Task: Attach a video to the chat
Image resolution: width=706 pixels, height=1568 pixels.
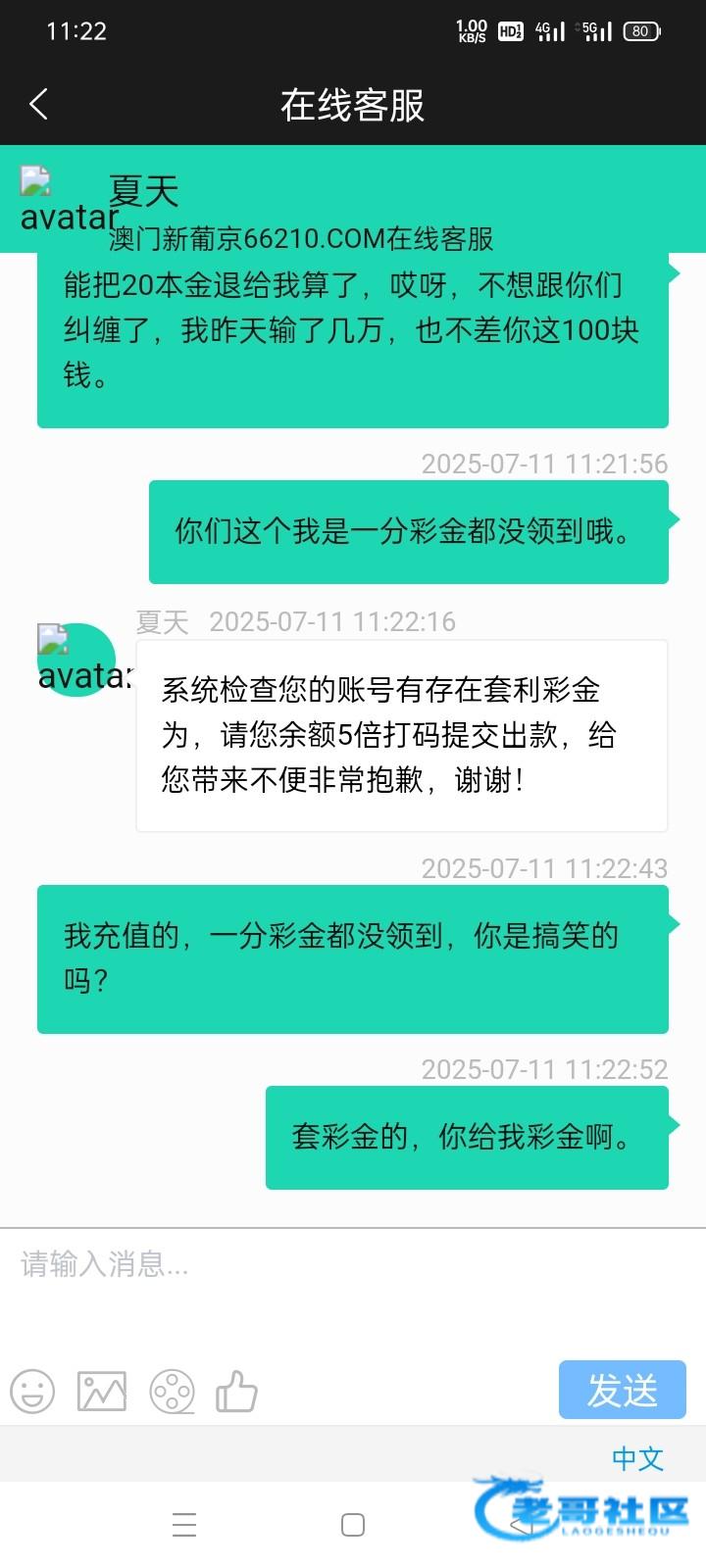Action: (172, 1392)
